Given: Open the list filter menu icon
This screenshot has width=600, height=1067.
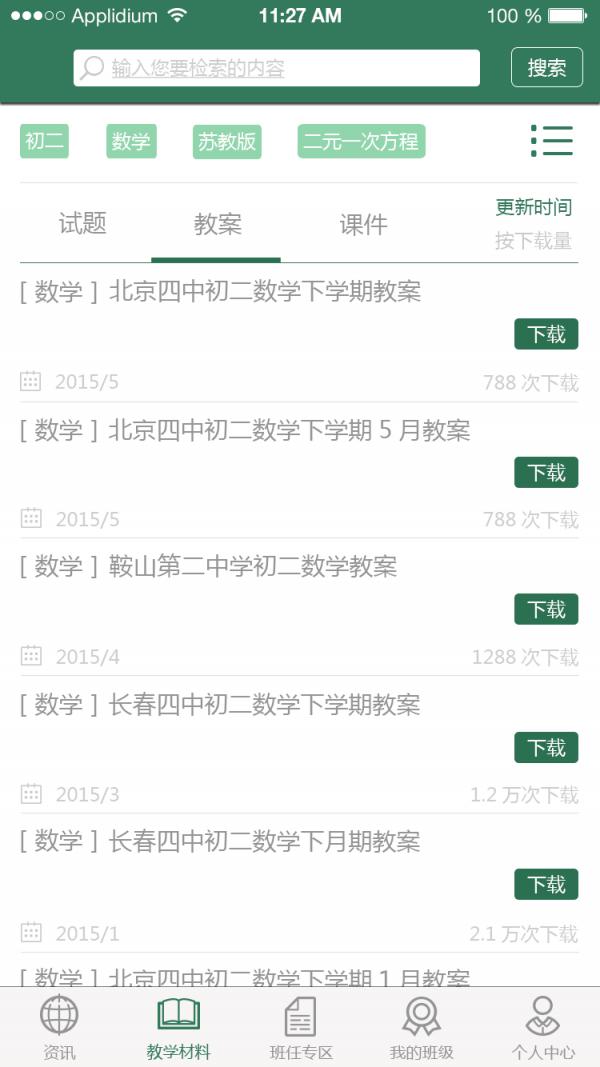Looking at the screenshot, I should pyautogui.click(x=551, y=141).
